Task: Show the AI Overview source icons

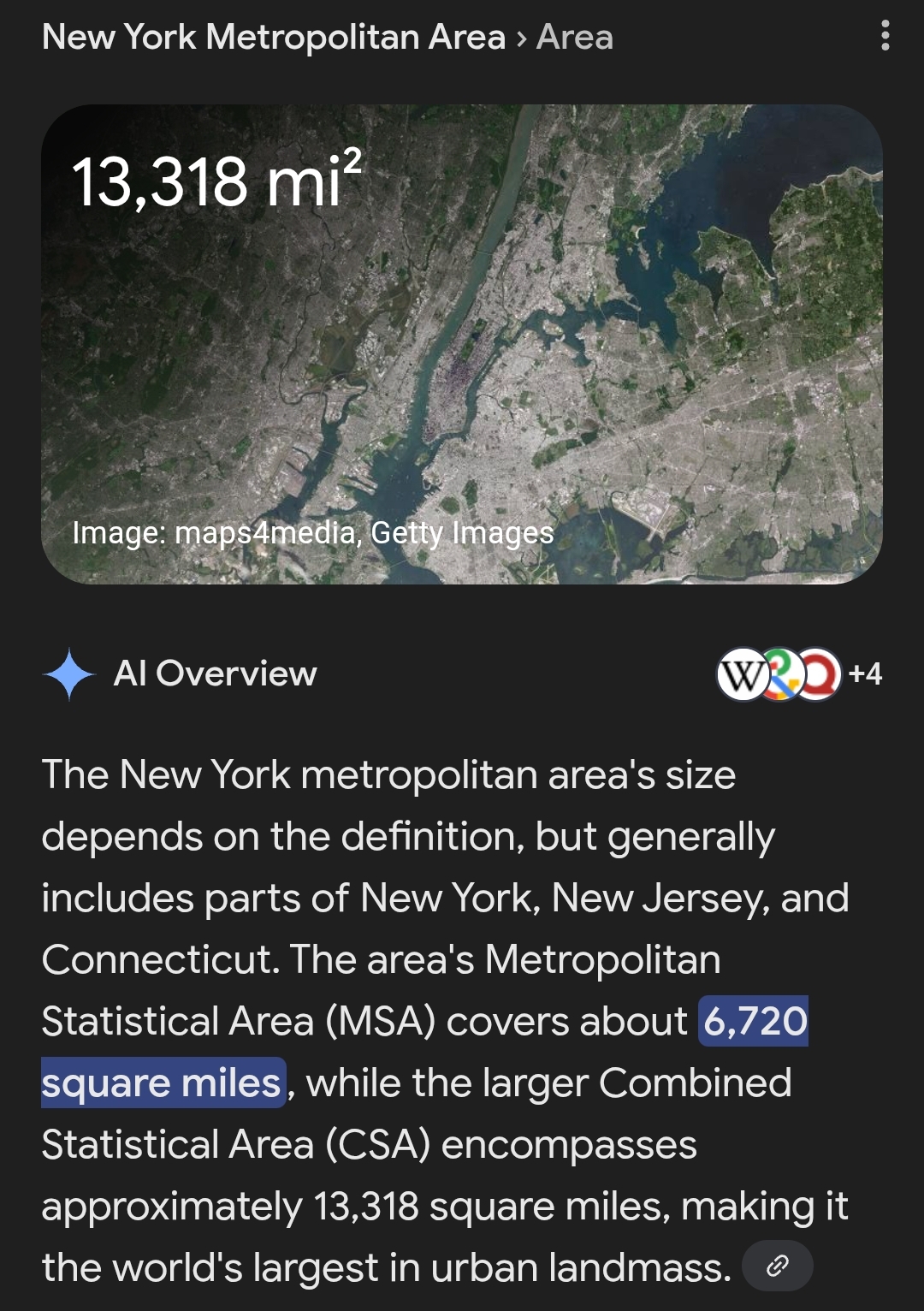Action: pyautogui.click(x=797, y=674)
